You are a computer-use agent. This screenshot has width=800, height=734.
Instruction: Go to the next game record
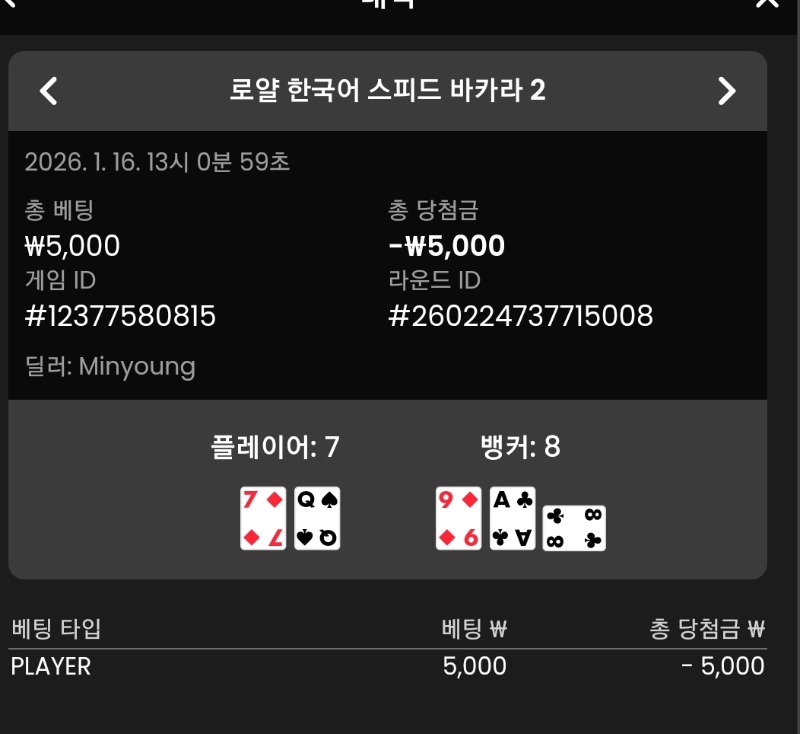click(727, 91)
